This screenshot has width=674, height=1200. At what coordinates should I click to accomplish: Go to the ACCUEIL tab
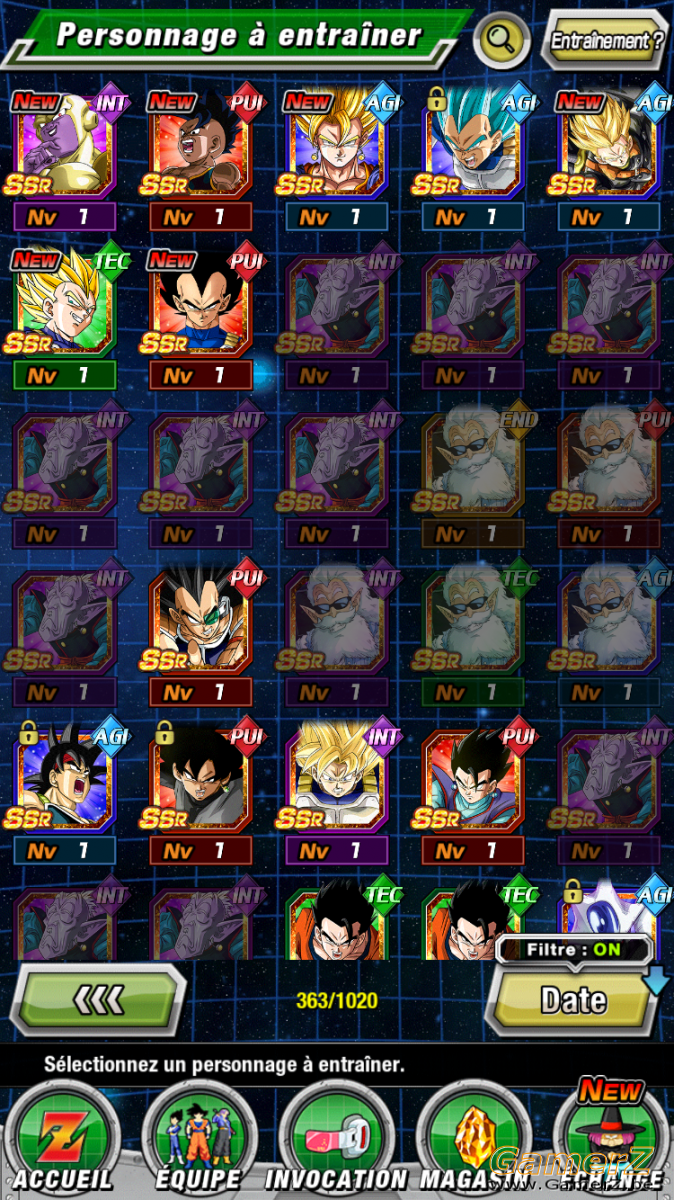[x=62, y=1140]
